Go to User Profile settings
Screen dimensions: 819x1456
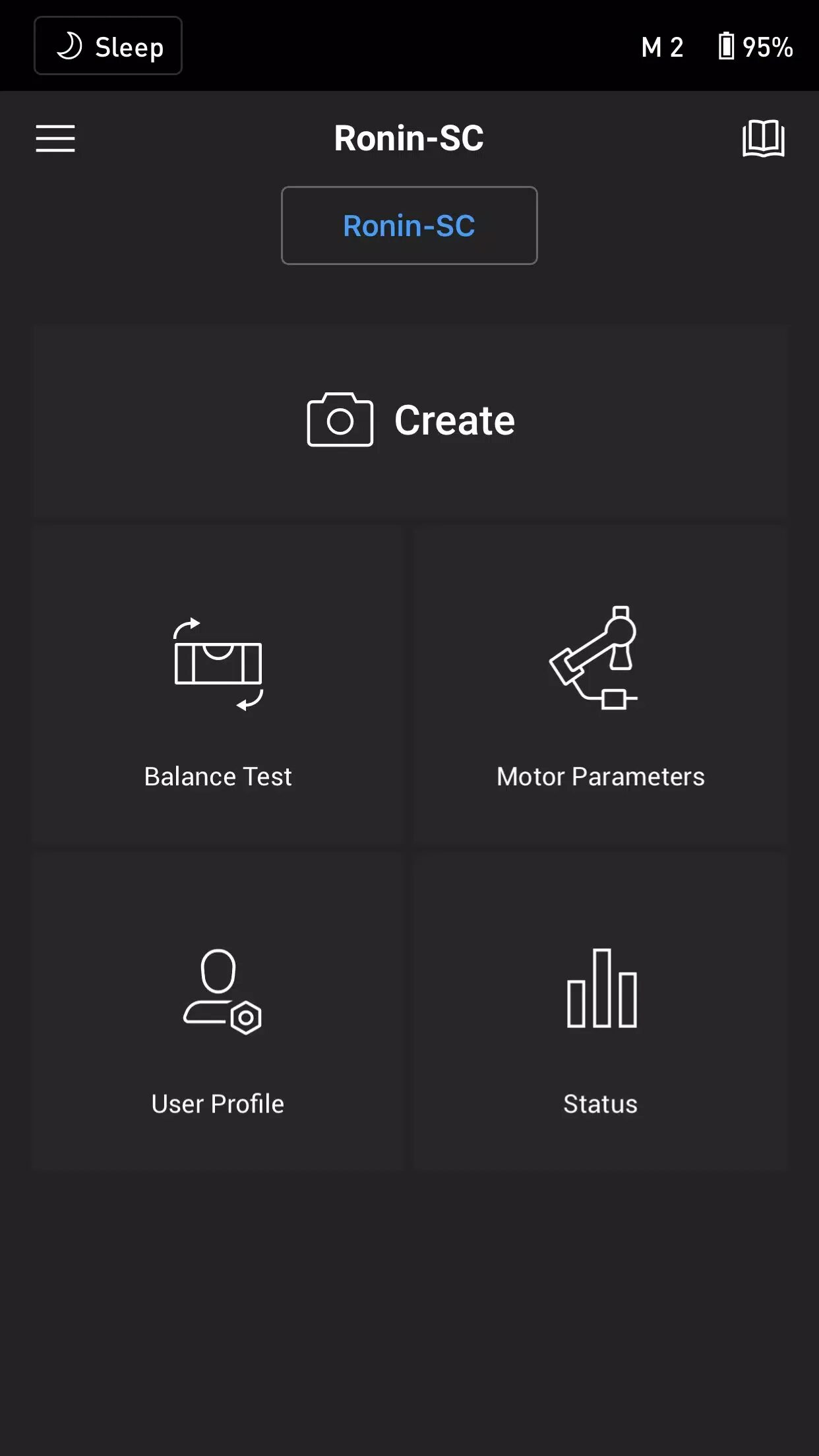[218, 1012]
